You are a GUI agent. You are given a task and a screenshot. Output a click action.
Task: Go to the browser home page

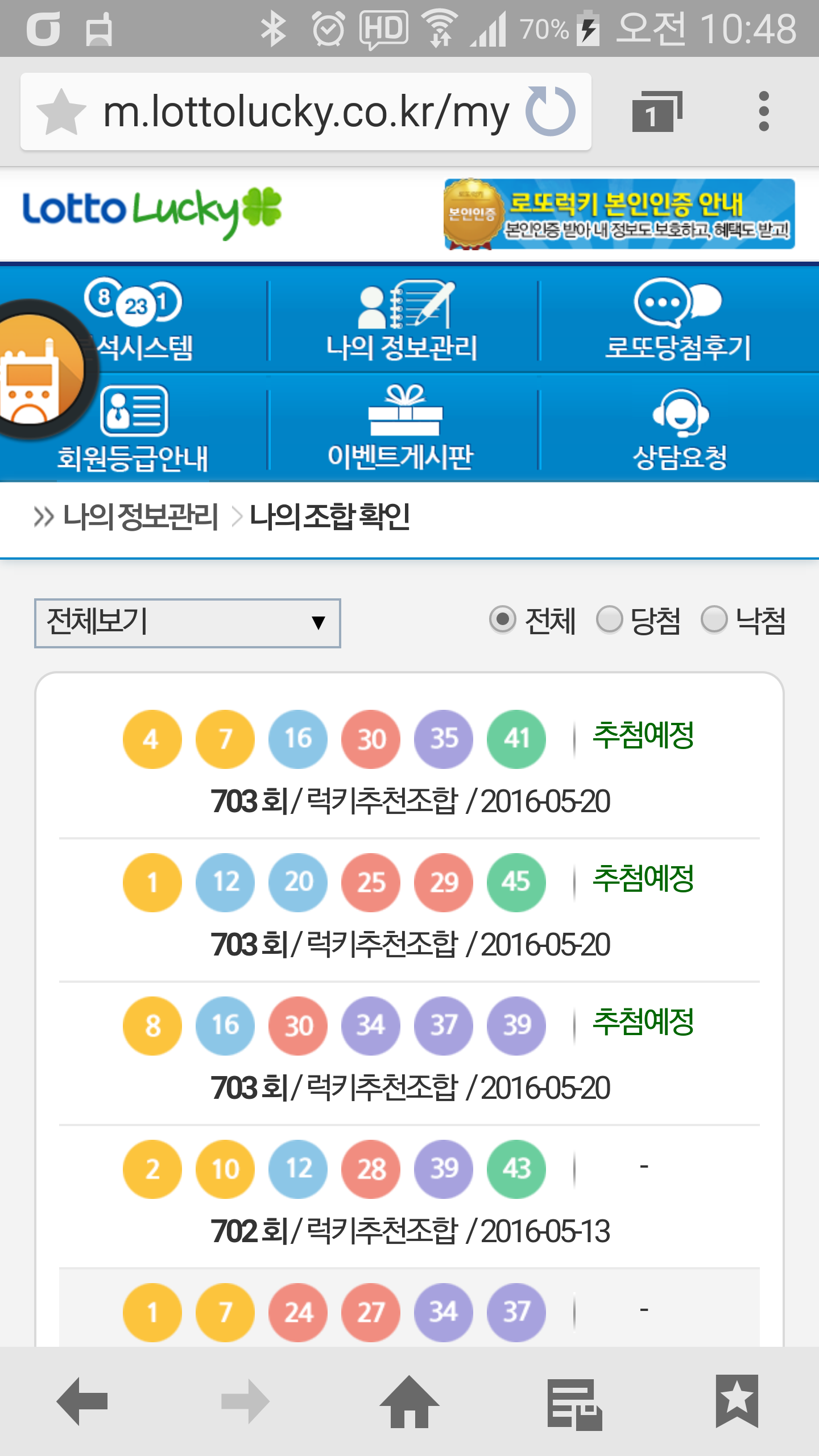pos(409,1401)
